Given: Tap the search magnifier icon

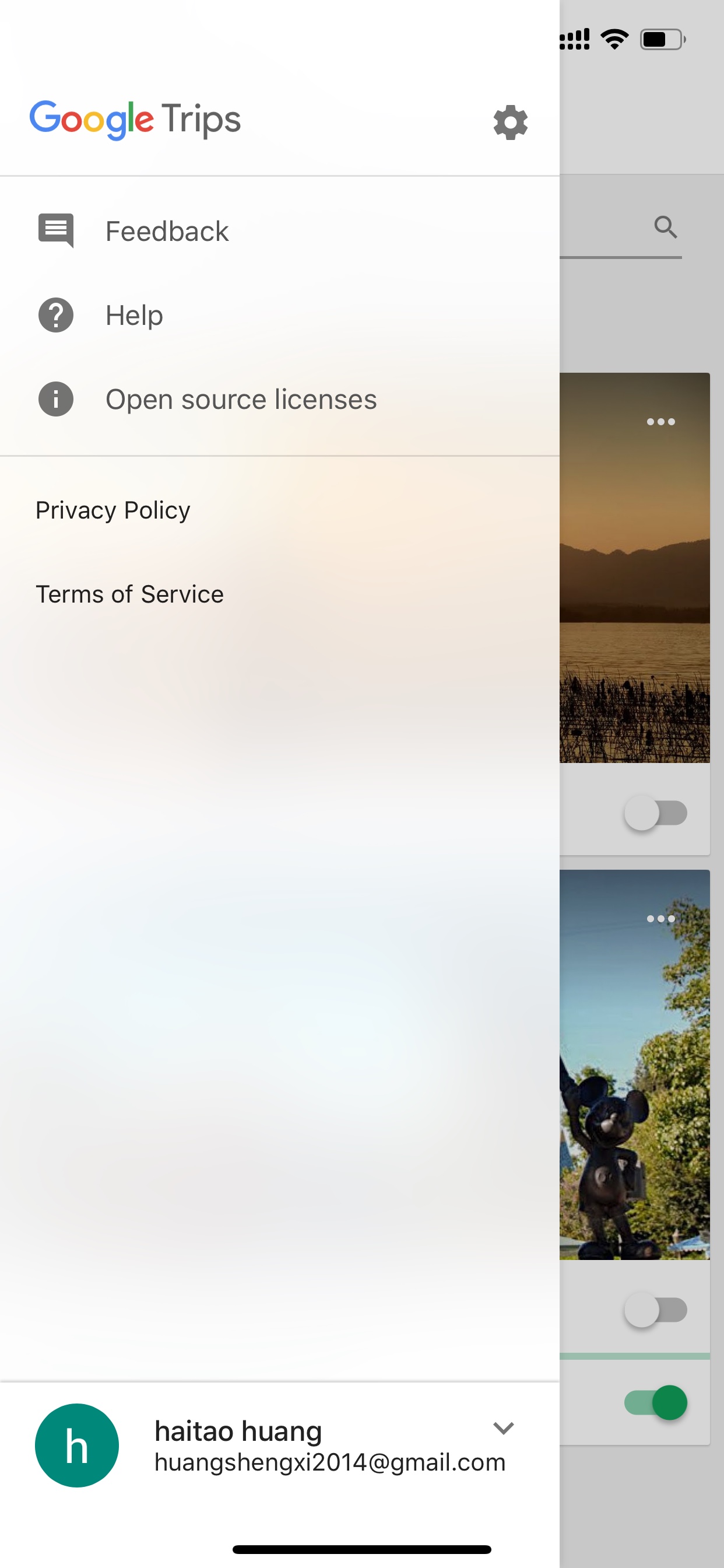Looking at the screenshot, I should pyautogui.click(x=665, y=227).
